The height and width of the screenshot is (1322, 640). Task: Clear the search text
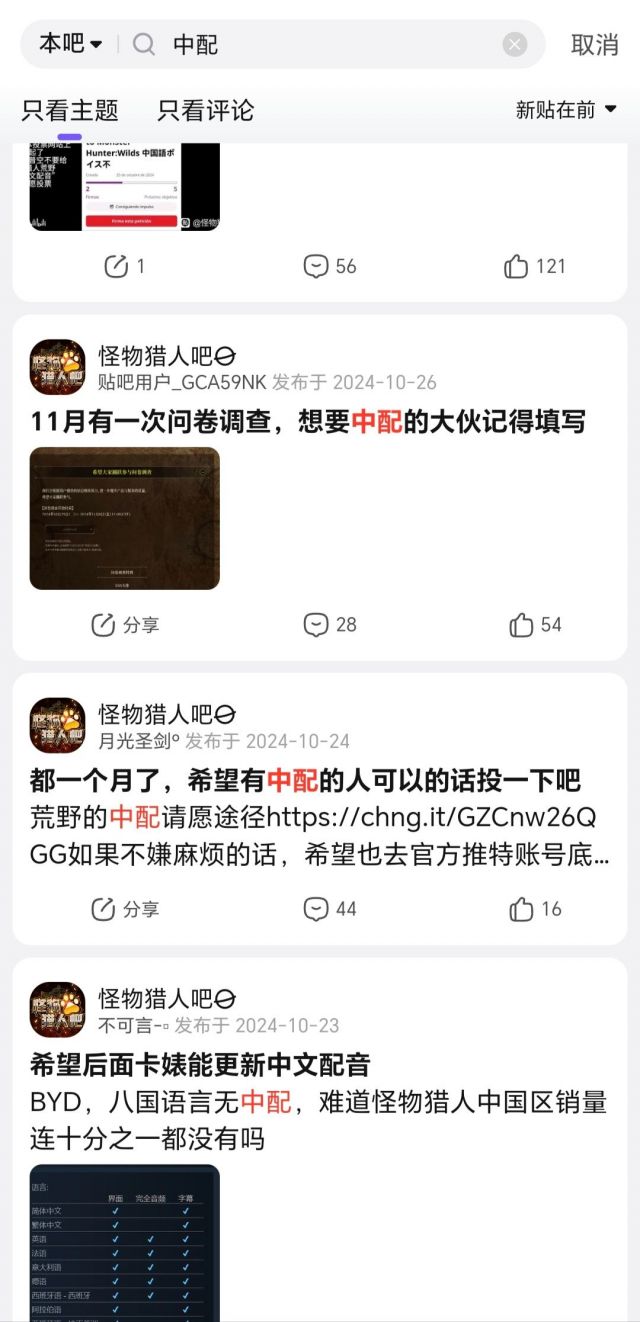(x=514, y=44)
